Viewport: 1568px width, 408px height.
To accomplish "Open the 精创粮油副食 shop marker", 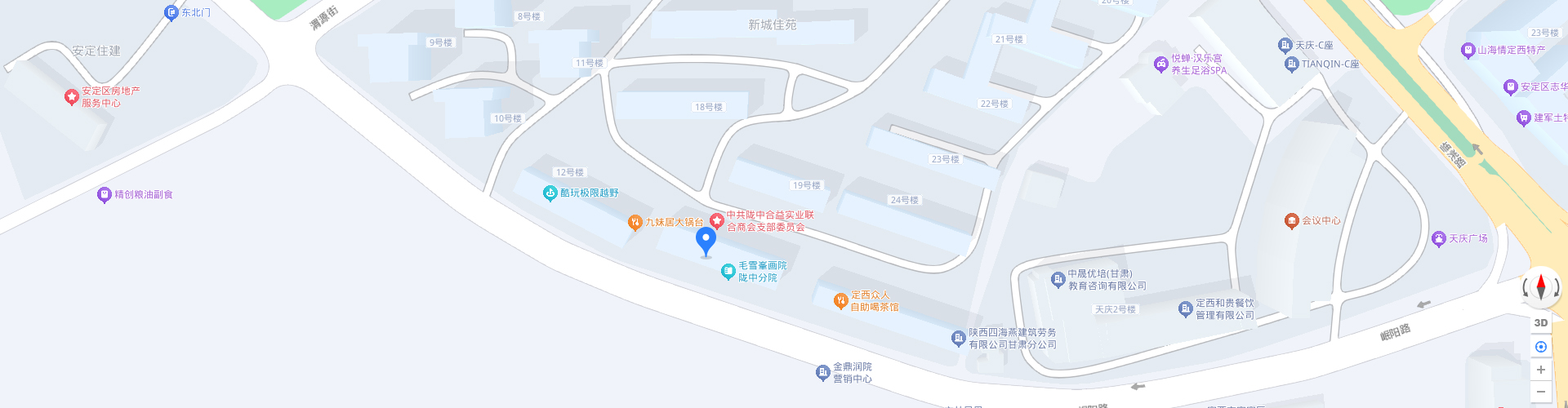I will coord(104,194).
